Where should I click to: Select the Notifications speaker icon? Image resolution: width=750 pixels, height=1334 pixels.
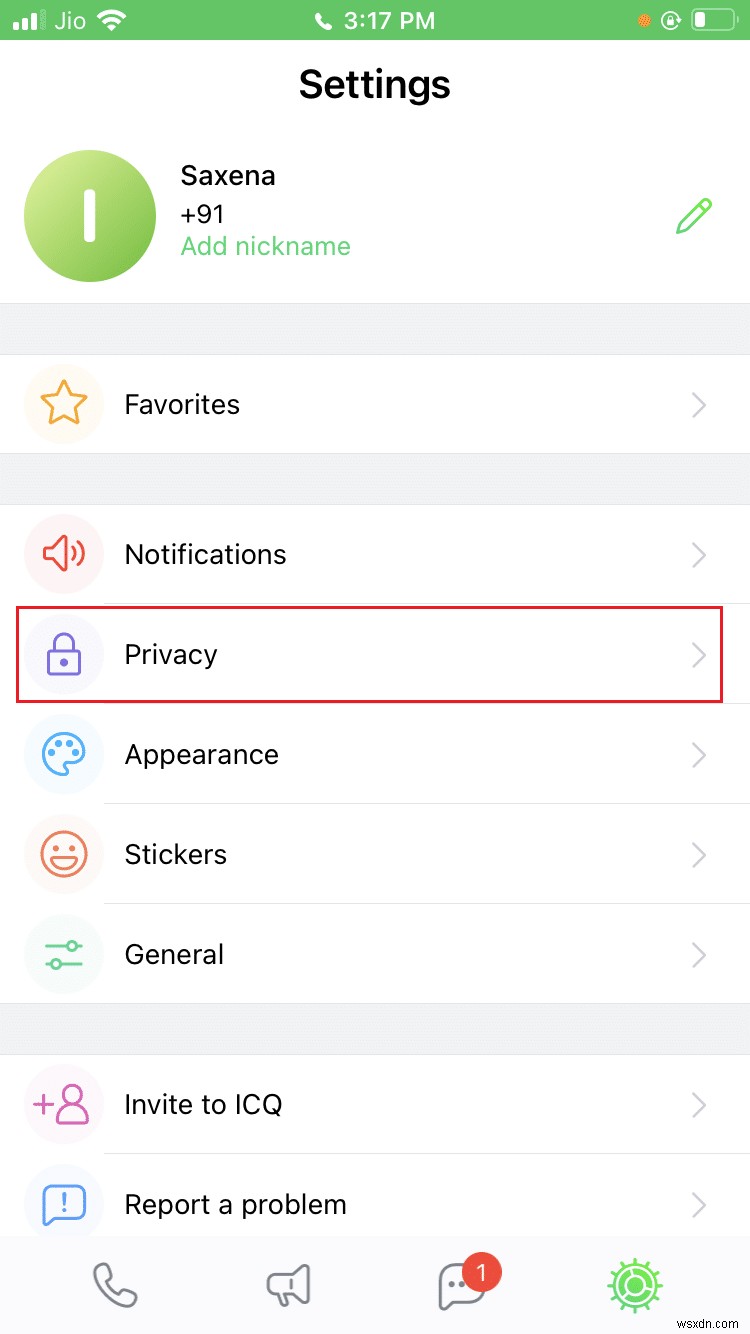(63, 555)
